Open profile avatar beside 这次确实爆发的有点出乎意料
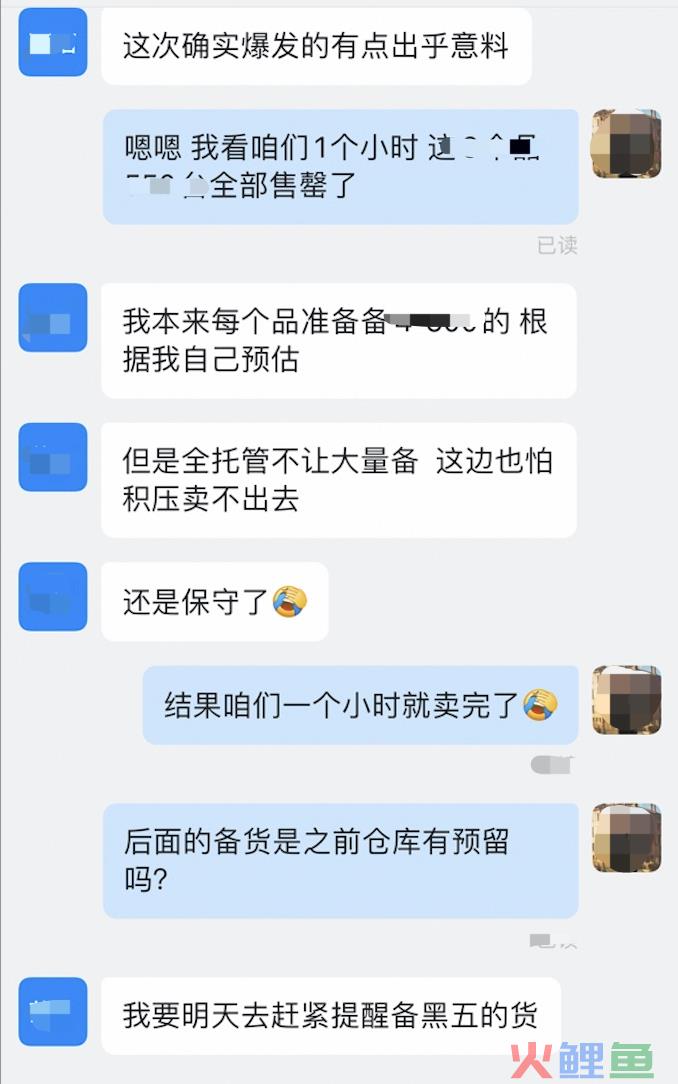Image resolution: width=678 pixels, height=1084 pixels. [53, 42]
